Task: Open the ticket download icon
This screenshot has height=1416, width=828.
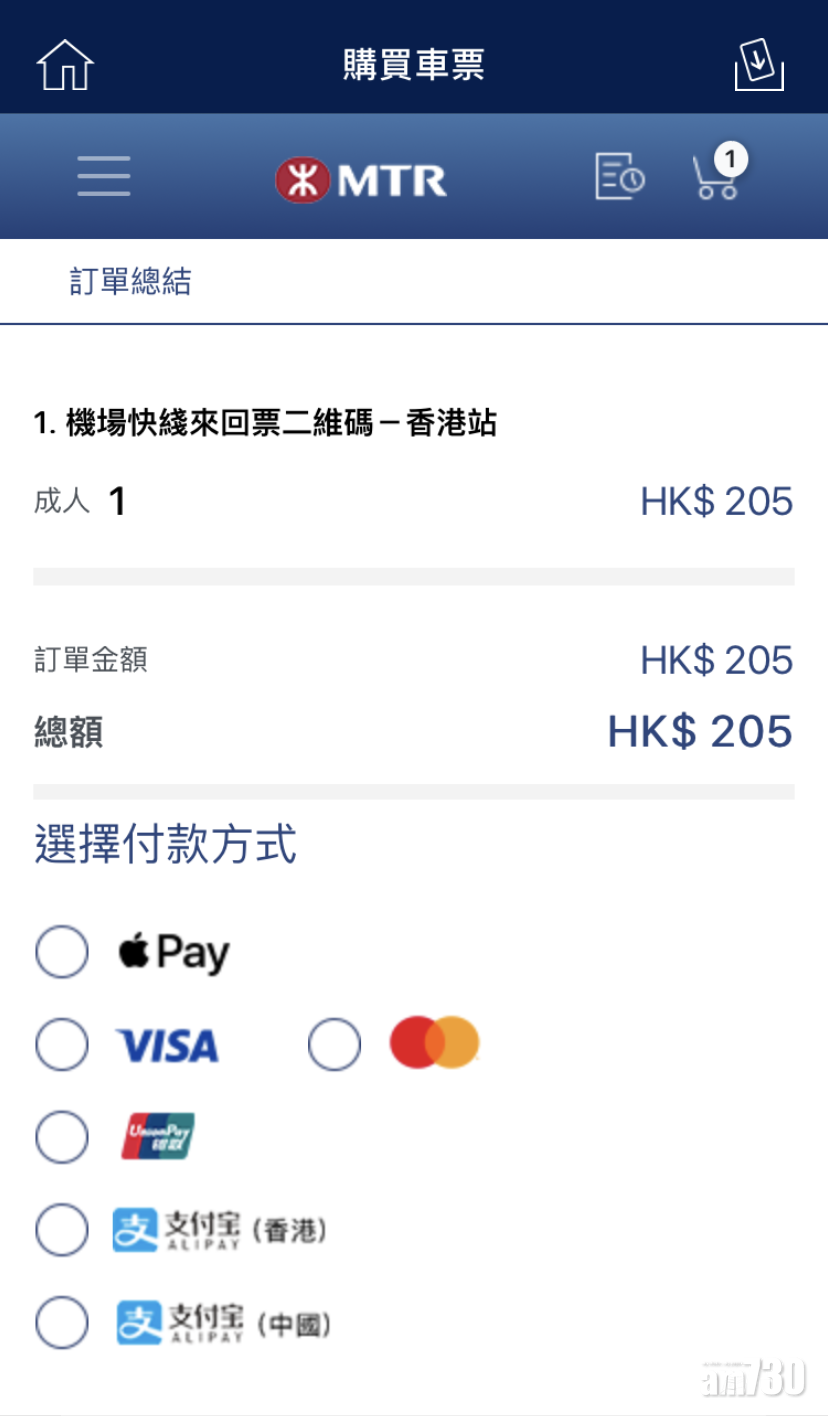Action: (759, 65)
